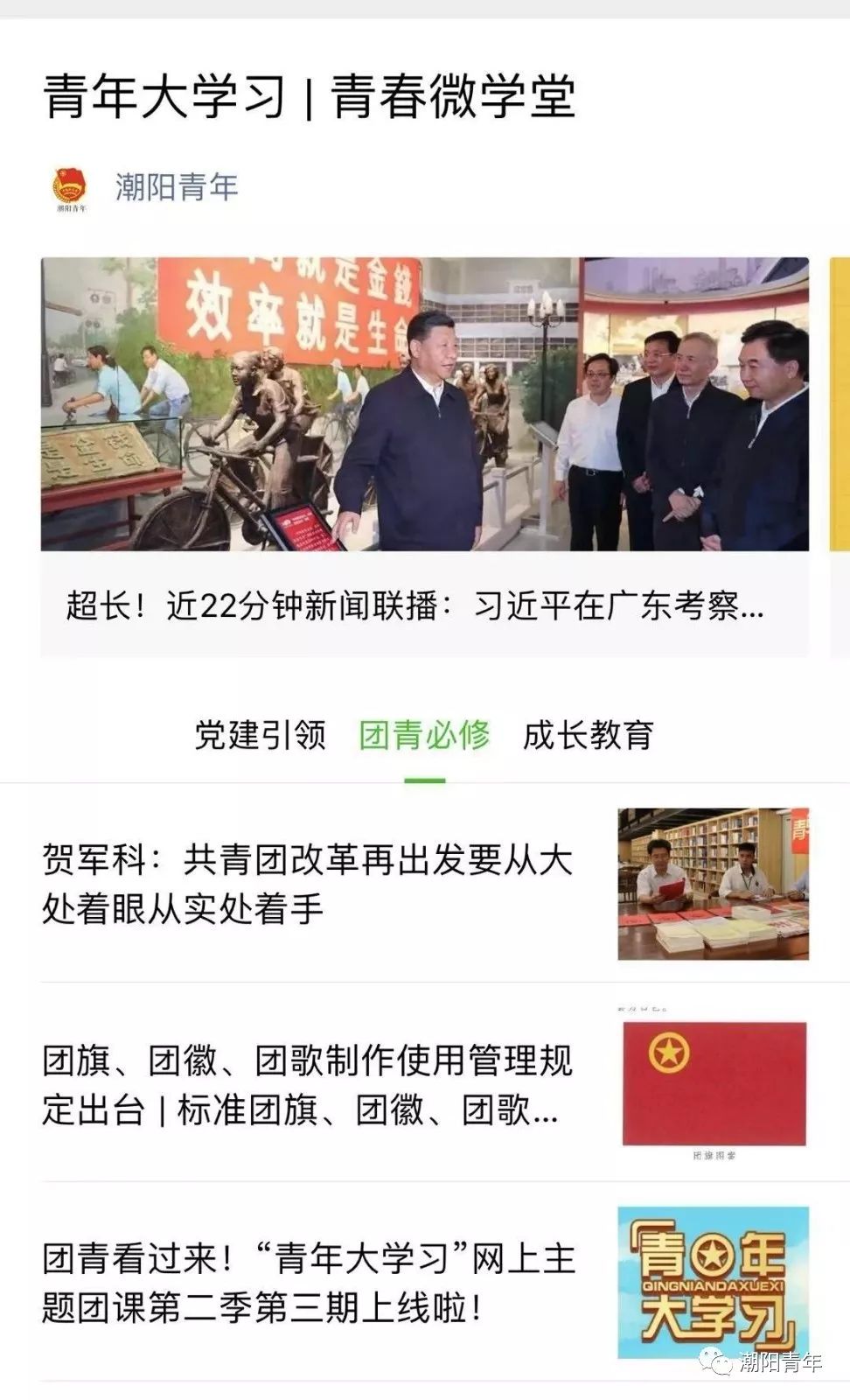Open the 青年大学习 网上主题团课 article
Viewport: 850px width, 1400px height.
(x=424, y=1283)
